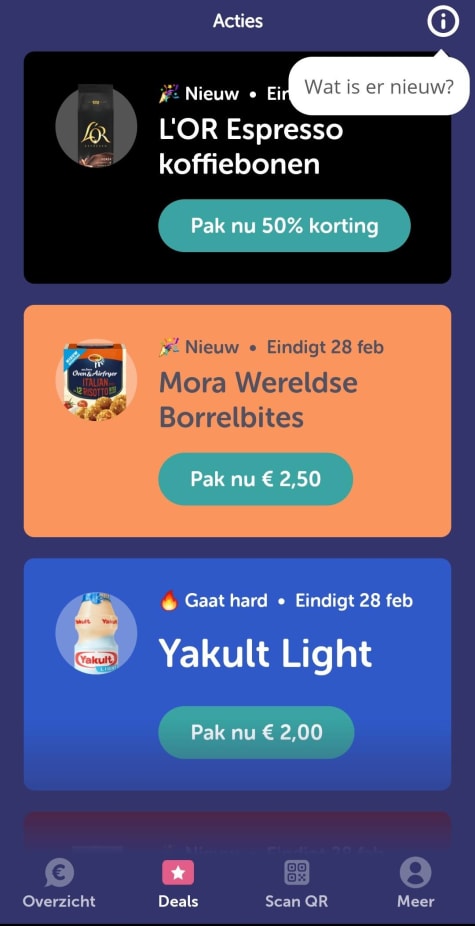Tap 'Pak nu € 2,50' for Mora Borrelbites

tap(255, 479)
